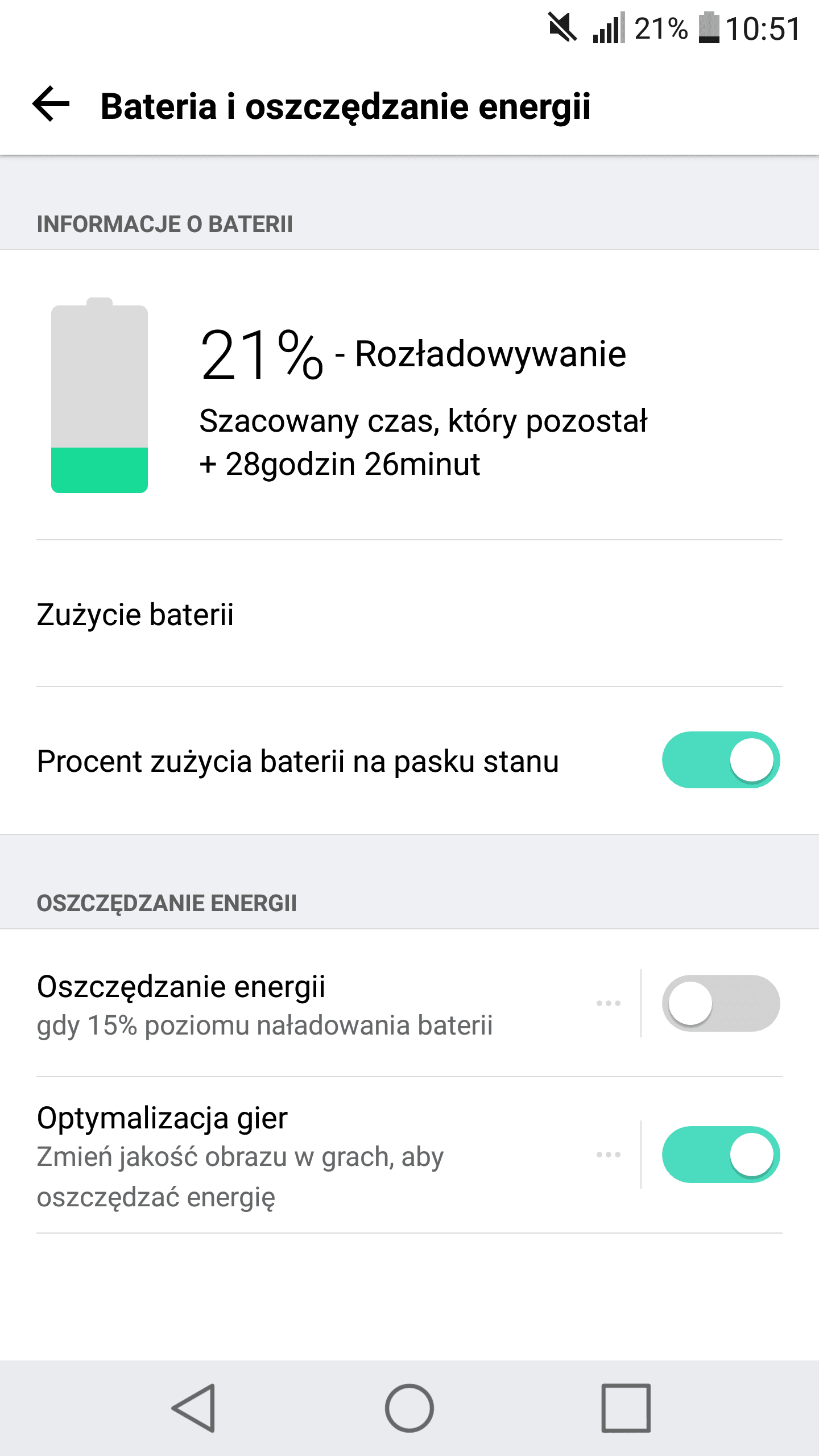Turn on the Oszczędzanie energii switch
This screenshot has height=1456, width=819.
click(721, 1003)
